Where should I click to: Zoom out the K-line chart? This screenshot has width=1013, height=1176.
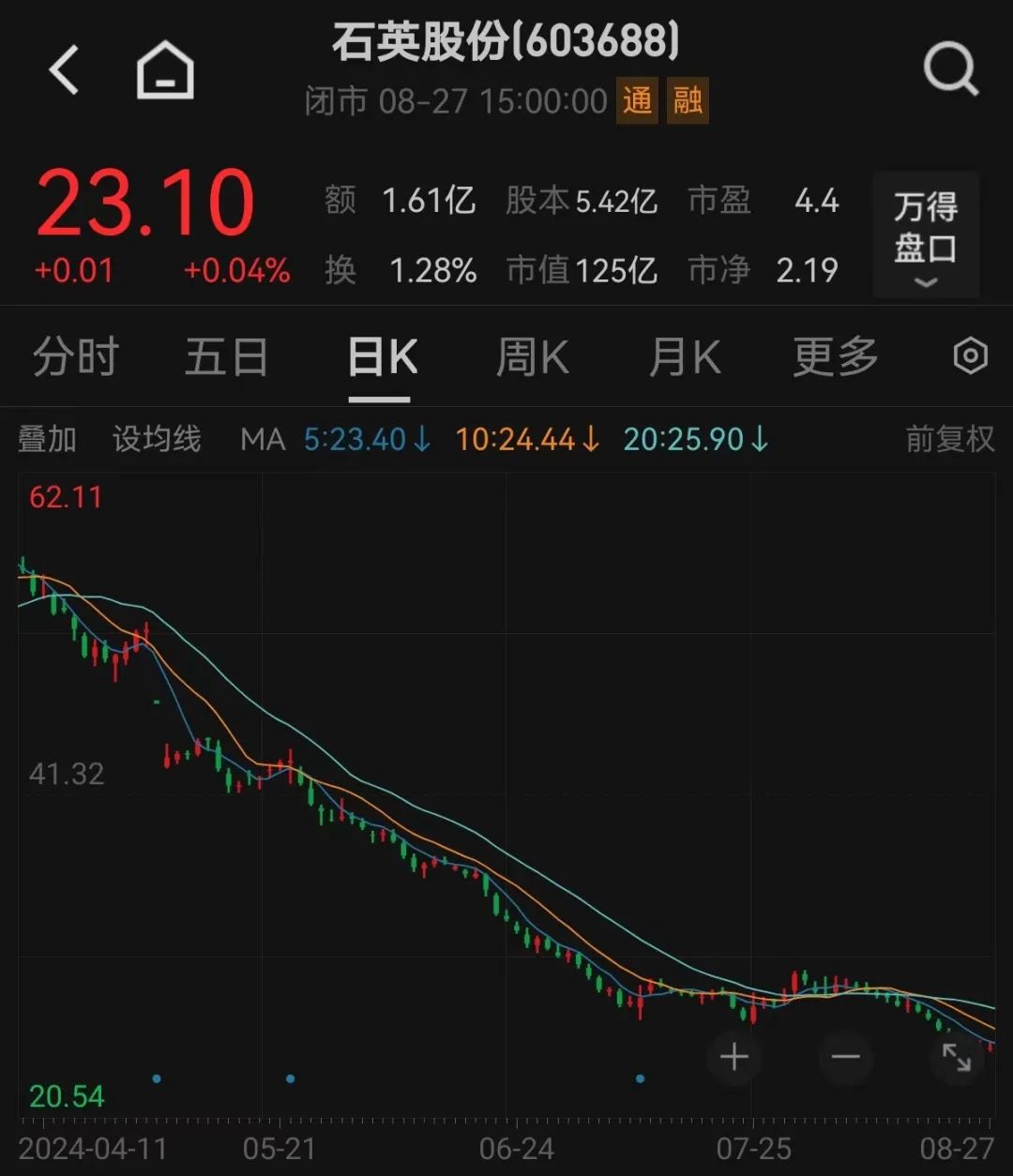click(845, 1058)
